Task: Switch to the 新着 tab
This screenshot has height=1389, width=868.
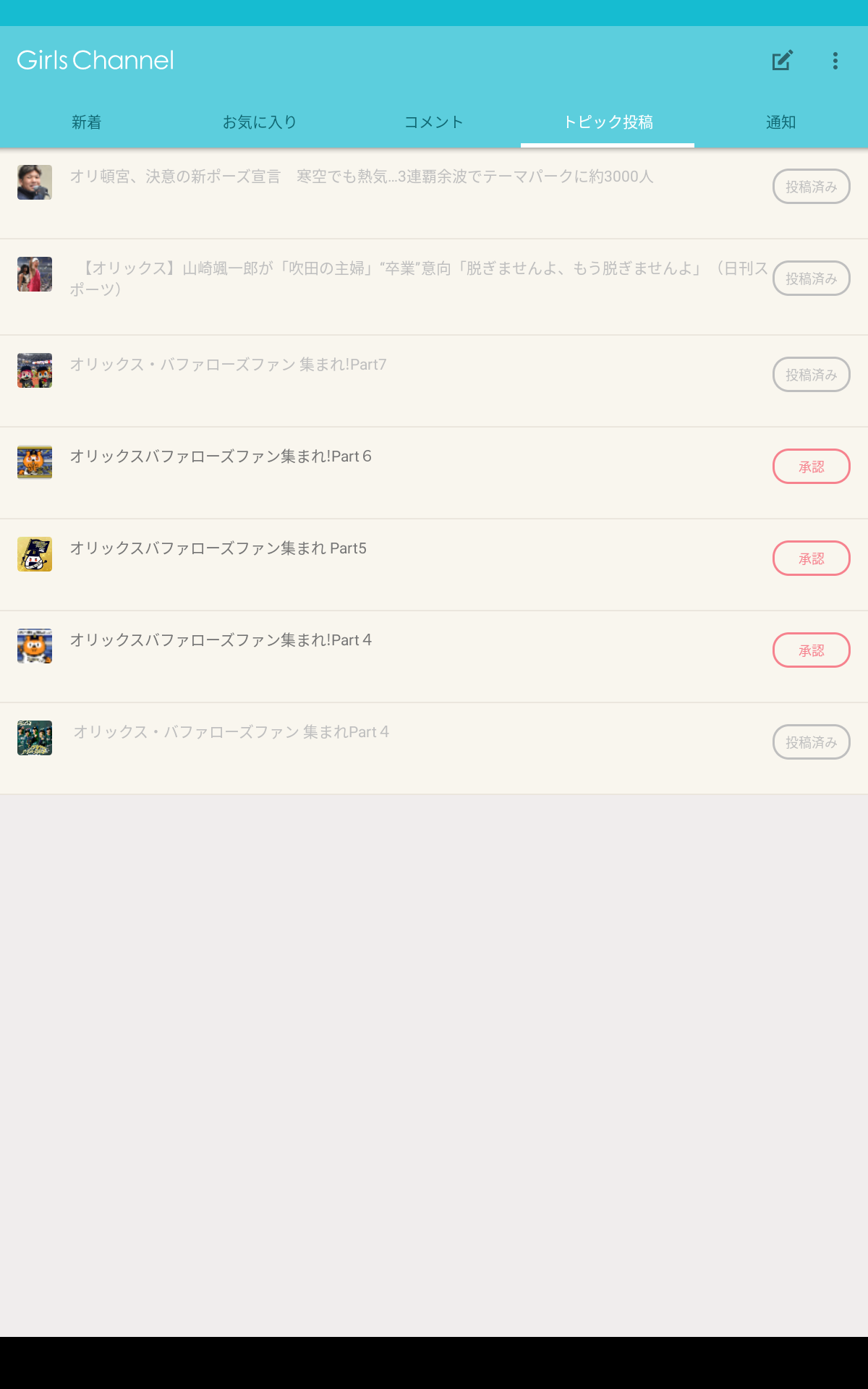Action: (87, 122)
